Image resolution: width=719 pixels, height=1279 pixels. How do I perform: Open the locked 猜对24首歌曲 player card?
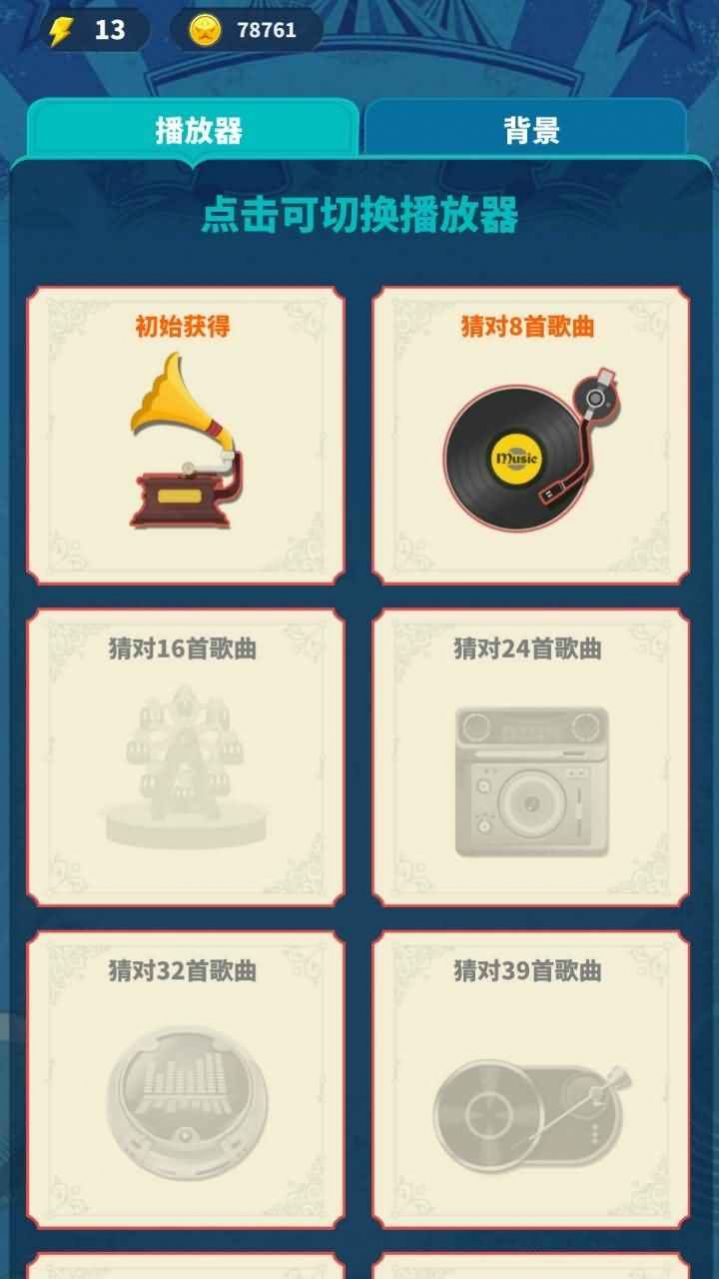point(531,758)
